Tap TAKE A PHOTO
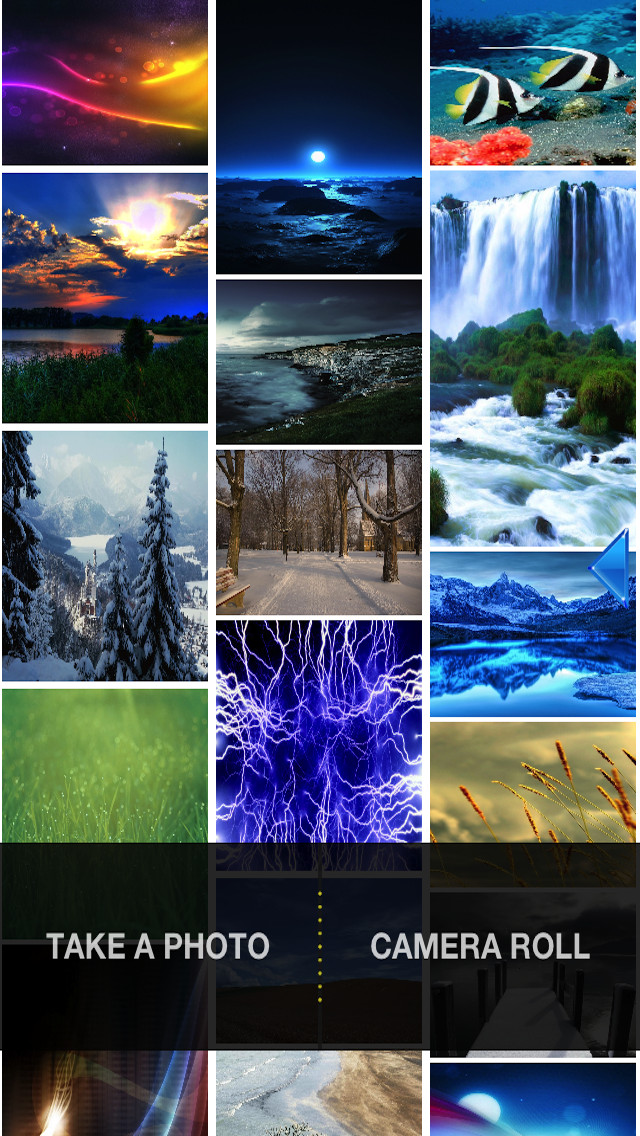The image size is (640, 1136). tap(158, 946)
